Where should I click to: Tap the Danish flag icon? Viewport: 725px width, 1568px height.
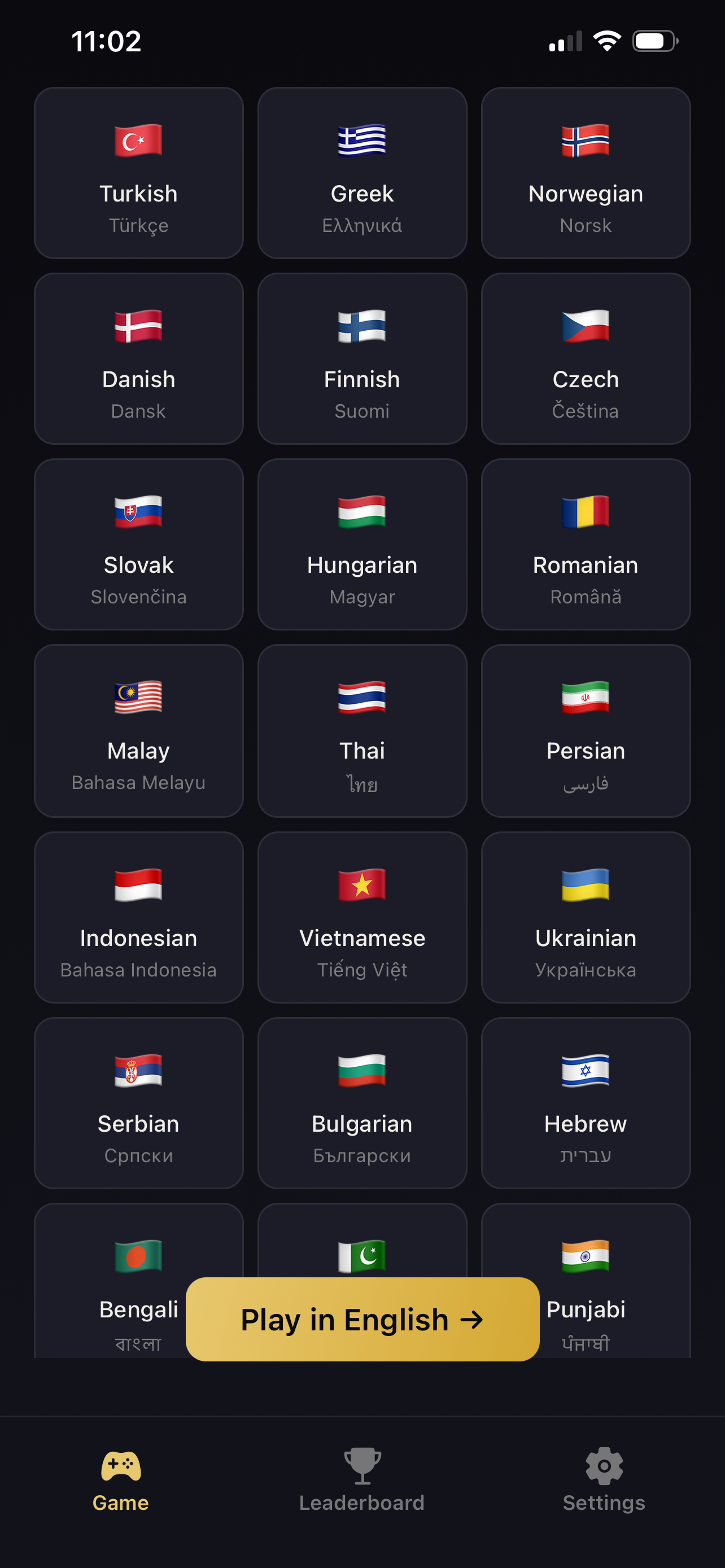tap(138, 326)
